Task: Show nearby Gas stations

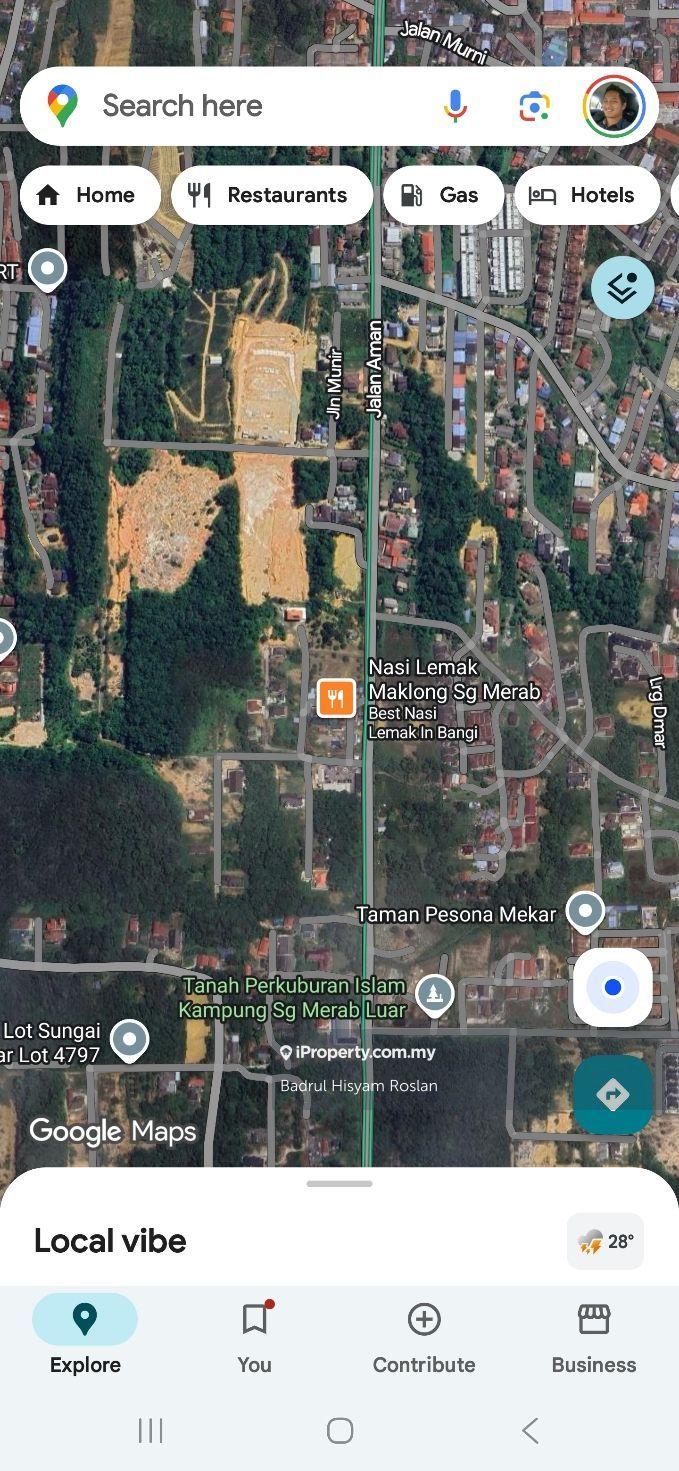Action: point(443,195)
